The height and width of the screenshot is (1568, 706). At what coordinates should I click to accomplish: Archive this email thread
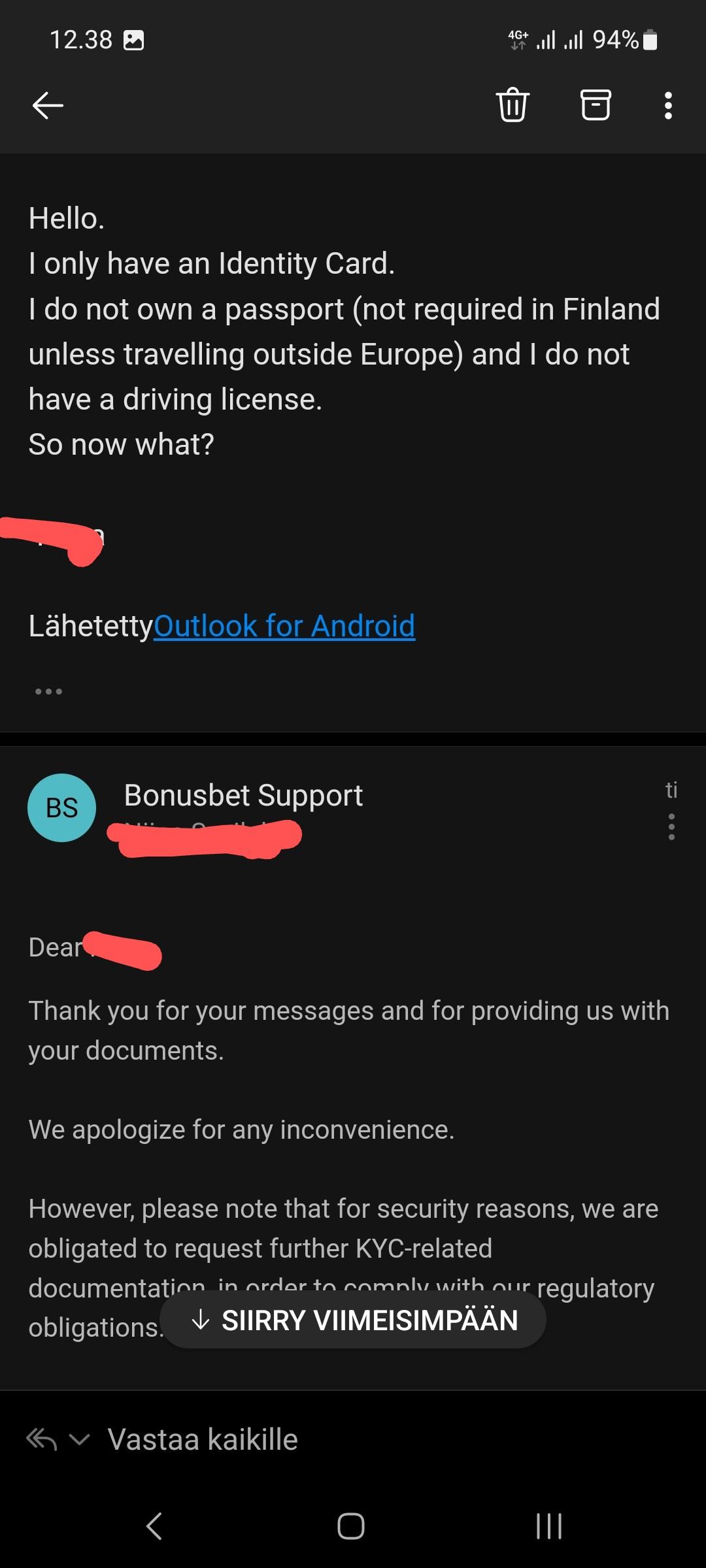(596, 105)
